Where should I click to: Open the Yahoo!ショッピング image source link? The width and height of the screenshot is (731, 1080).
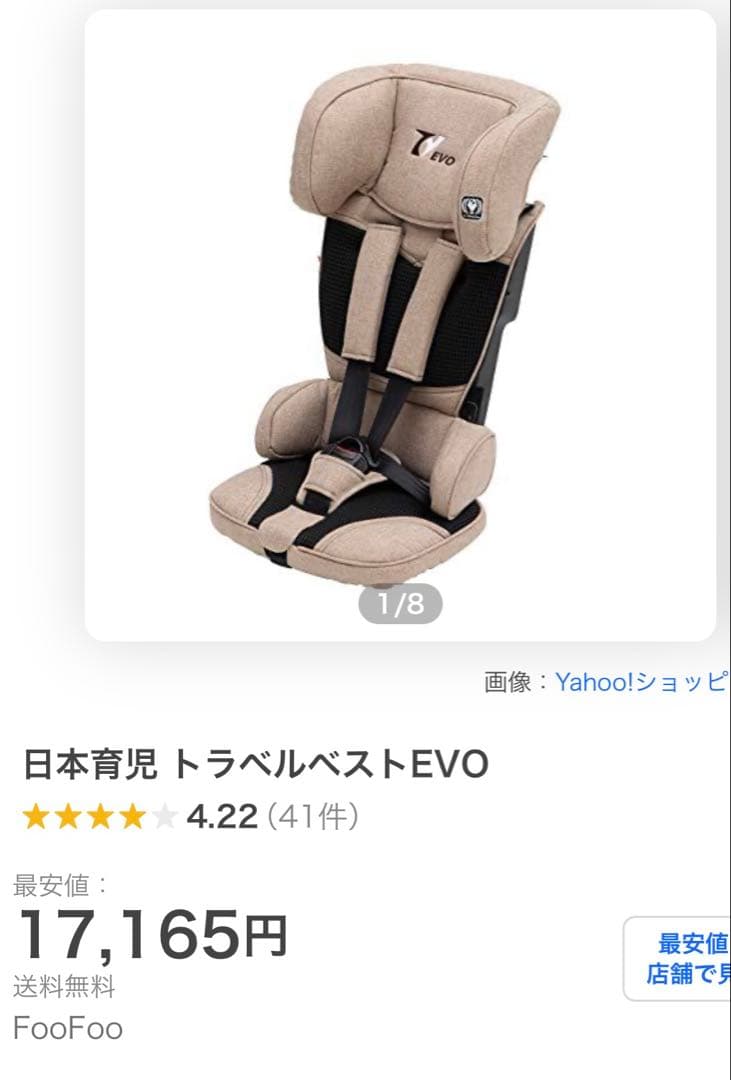pos(639,682)
